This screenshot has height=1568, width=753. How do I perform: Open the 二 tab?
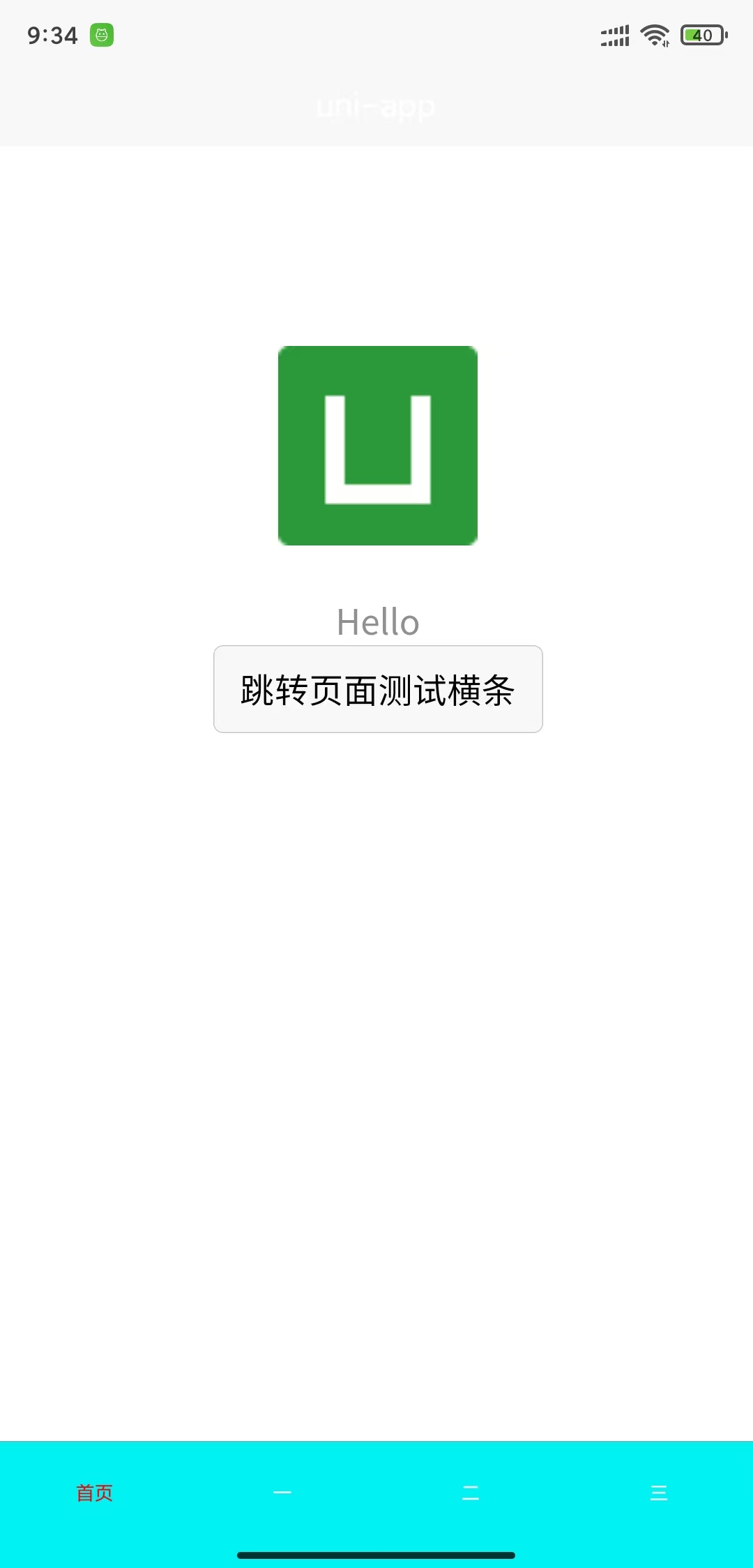point(471,1493)
